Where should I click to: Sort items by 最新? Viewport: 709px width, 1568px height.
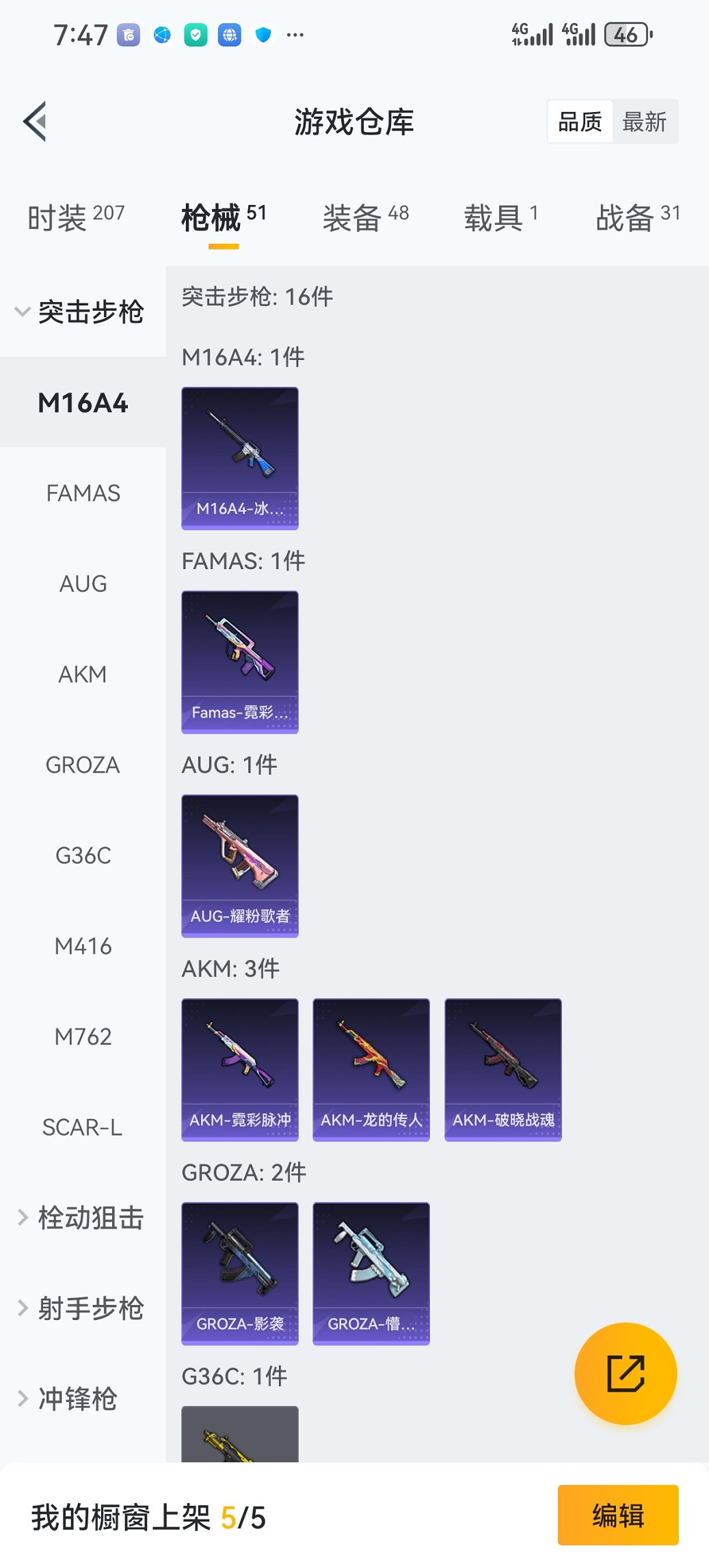click(x=644, y=122)
